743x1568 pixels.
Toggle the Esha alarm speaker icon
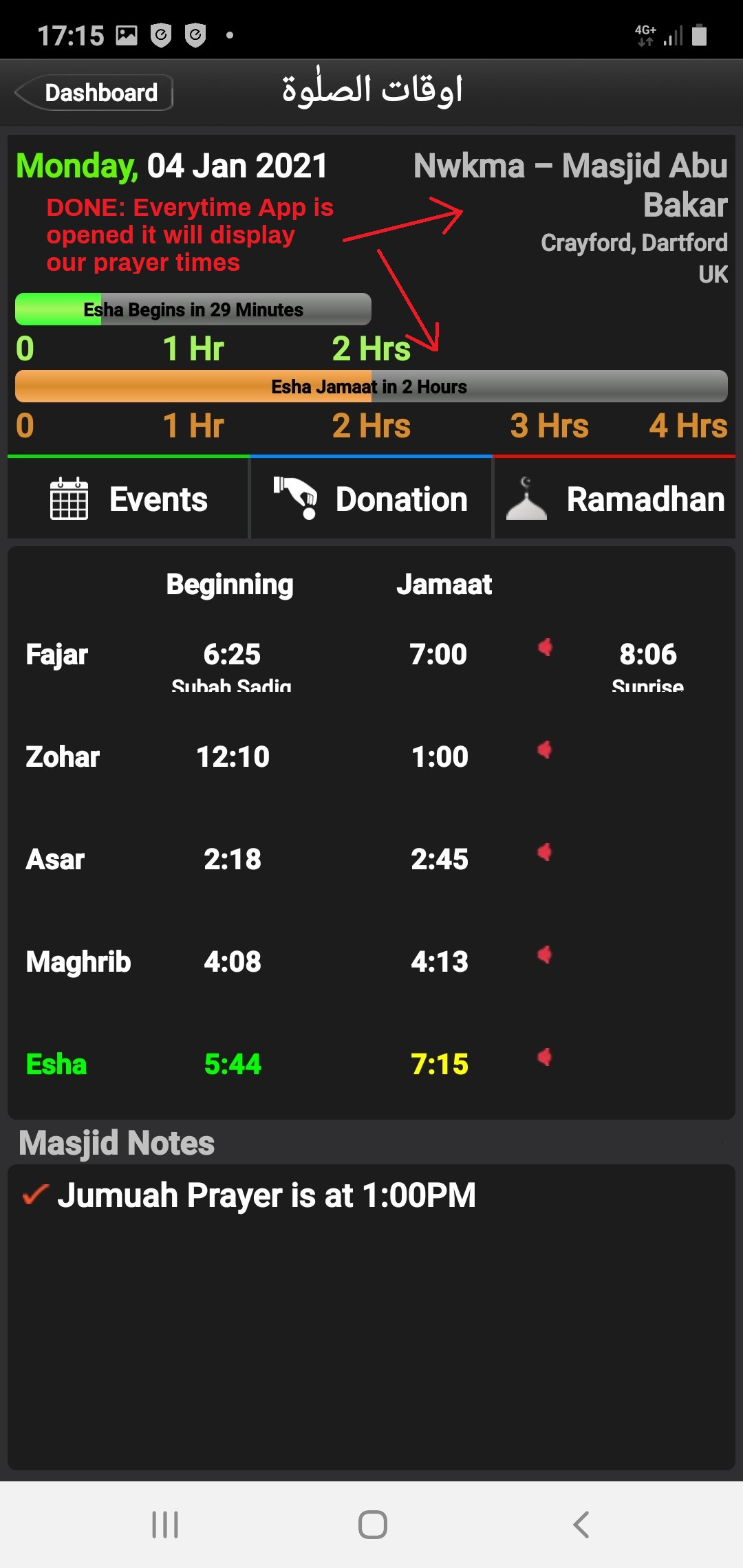(x=545, y=1057)
